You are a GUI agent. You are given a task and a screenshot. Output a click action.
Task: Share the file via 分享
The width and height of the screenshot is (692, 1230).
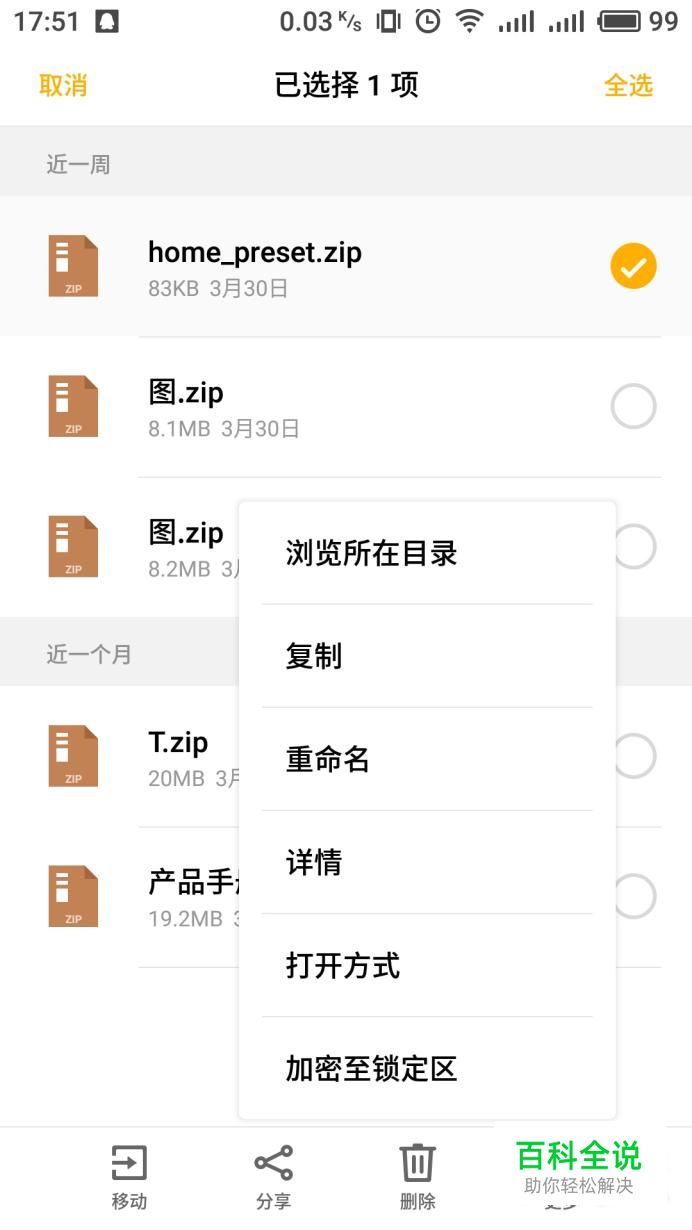point(273,1178)
